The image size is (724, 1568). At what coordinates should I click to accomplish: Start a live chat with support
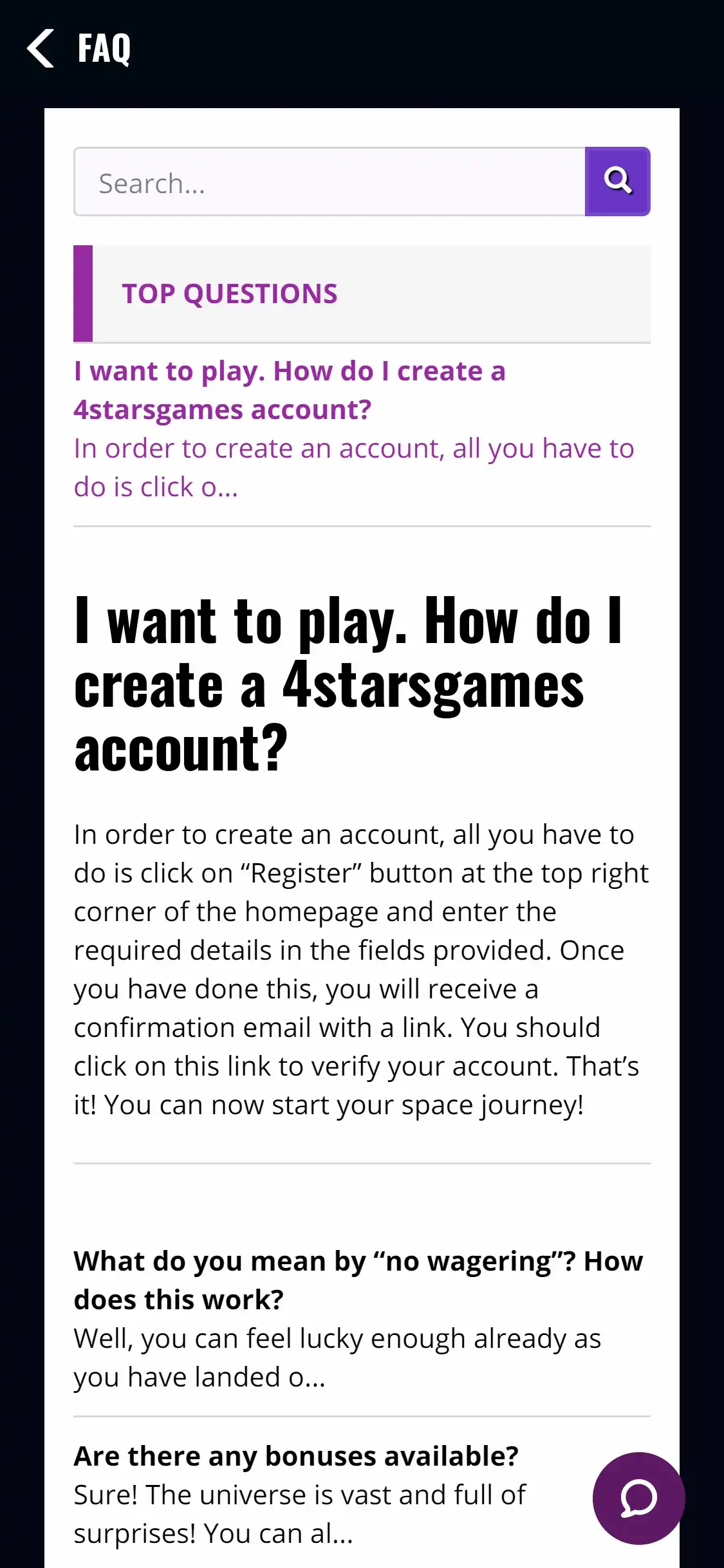(x=638, y=1498)
